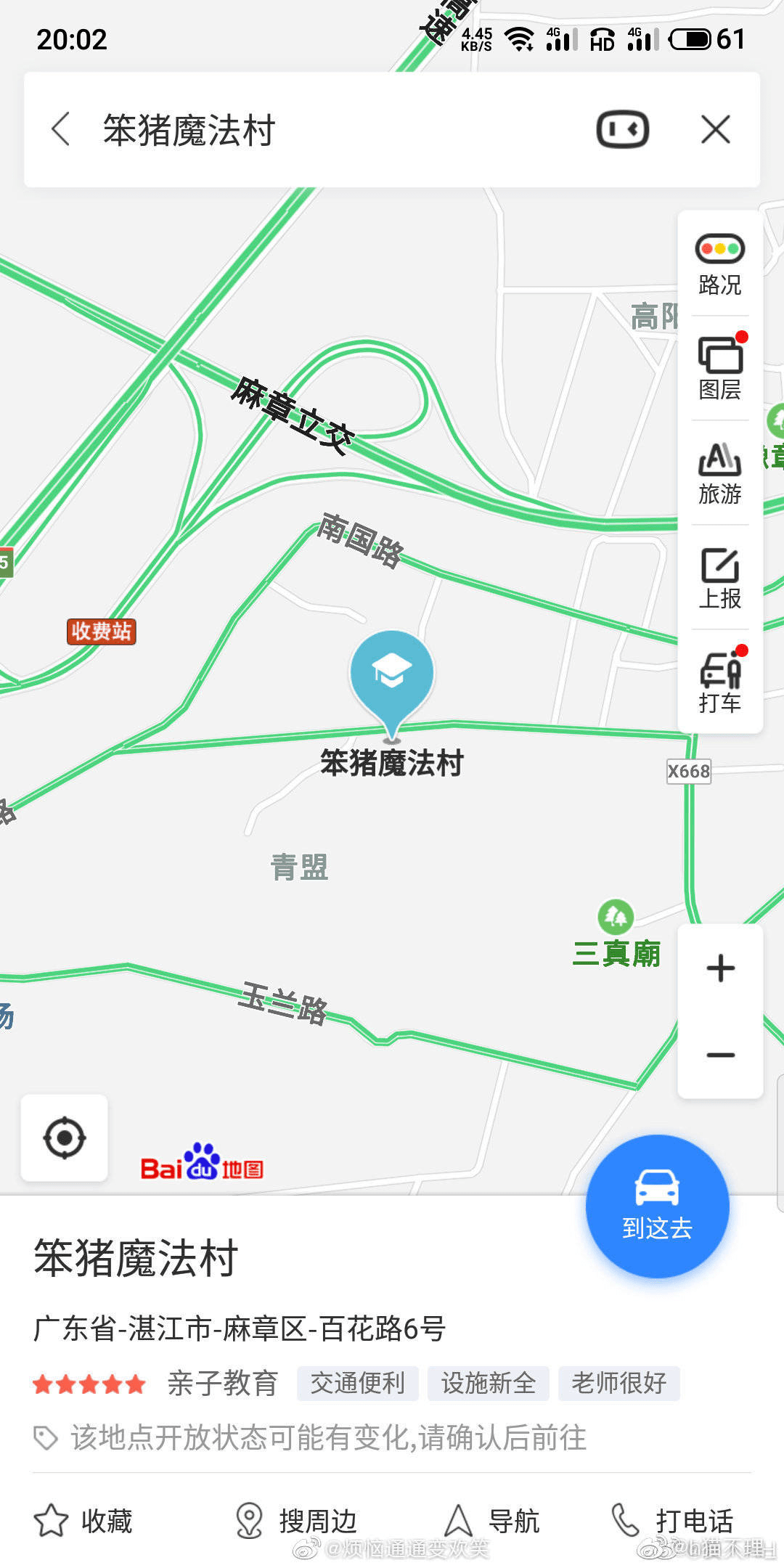Enable the 打车 option with red notification dot
The height and width of the screenshot is (1568, 784).
(719, 679)
